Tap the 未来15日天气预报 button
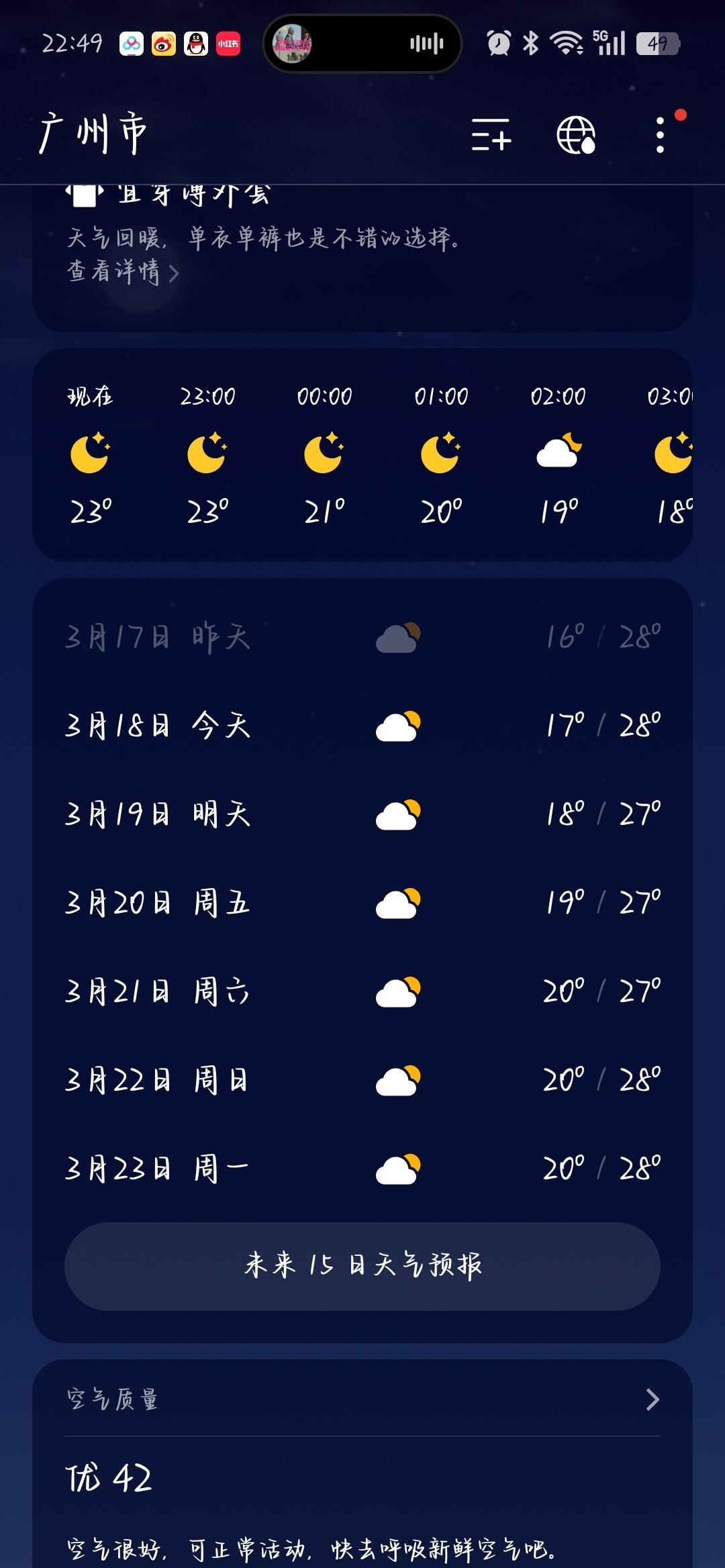Image resolution: width=725 pixels, height=1568 pixels. click(x=362, y=1265)
